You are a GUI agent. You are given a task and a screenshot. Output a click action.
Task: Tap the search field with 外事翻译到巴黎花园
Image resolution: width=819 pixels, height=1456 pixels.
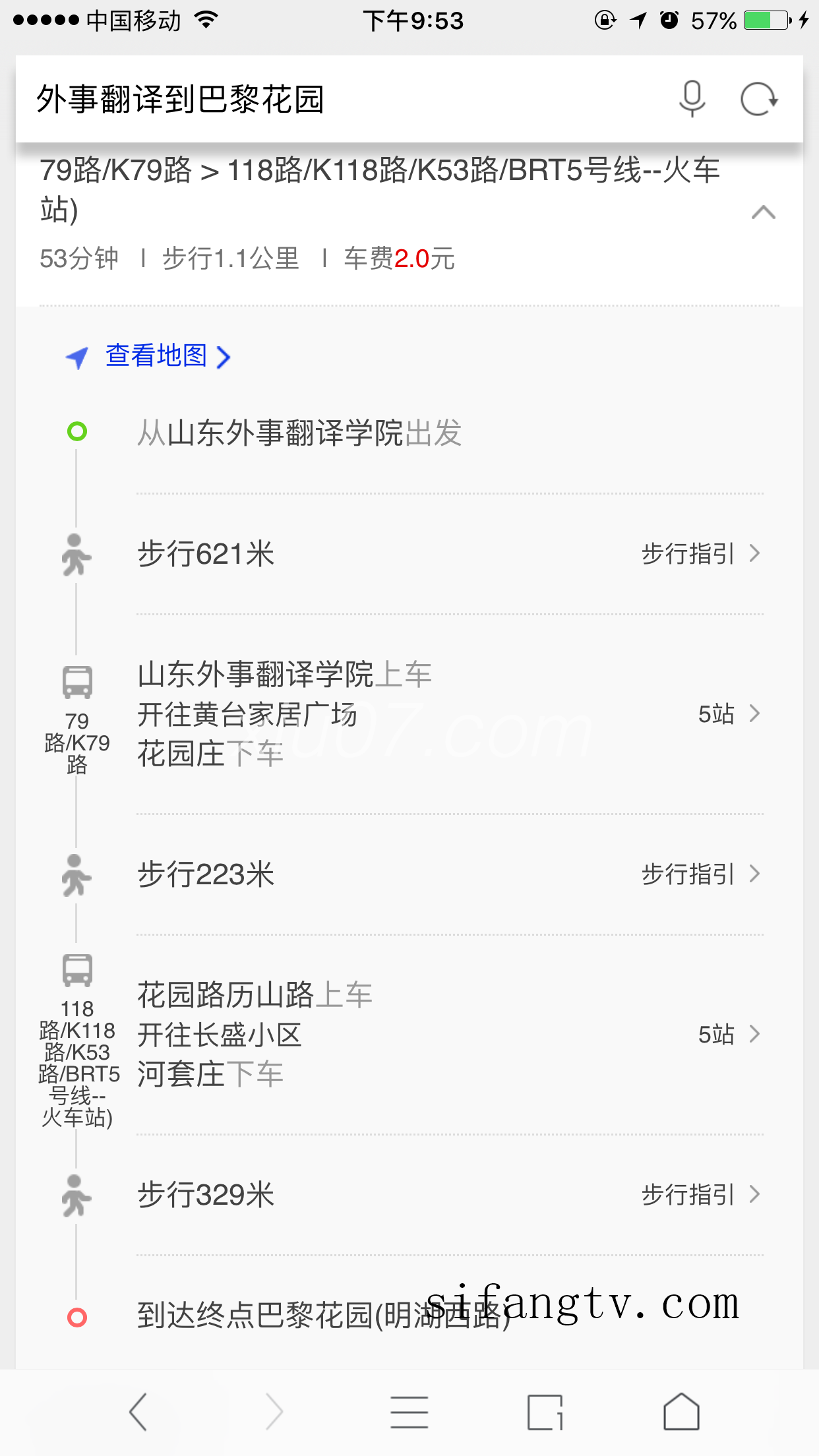point(343,100)
